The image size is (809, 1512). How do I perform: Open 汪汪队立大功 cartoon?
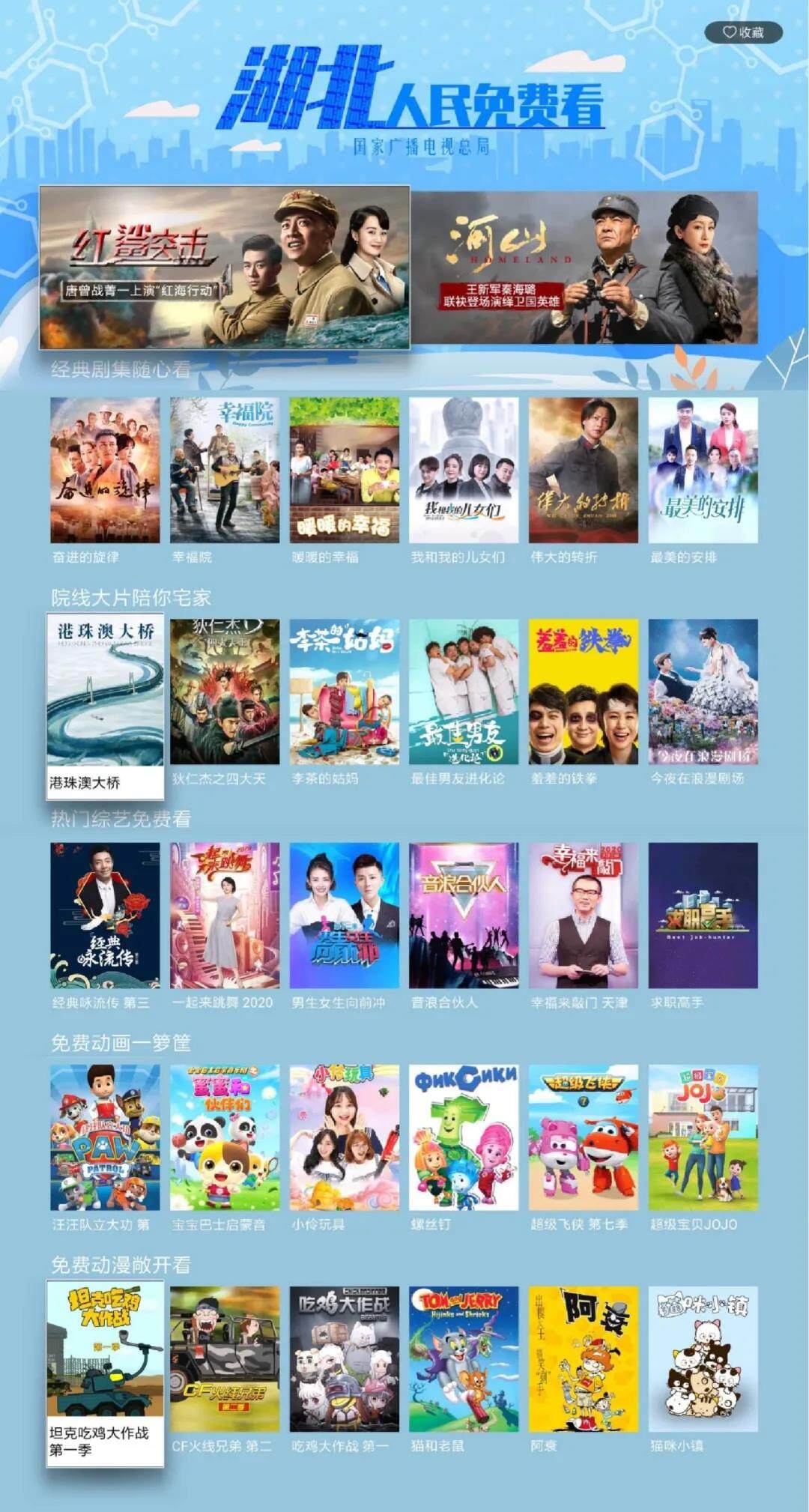pyautogui.click(x=105, y=1137)
